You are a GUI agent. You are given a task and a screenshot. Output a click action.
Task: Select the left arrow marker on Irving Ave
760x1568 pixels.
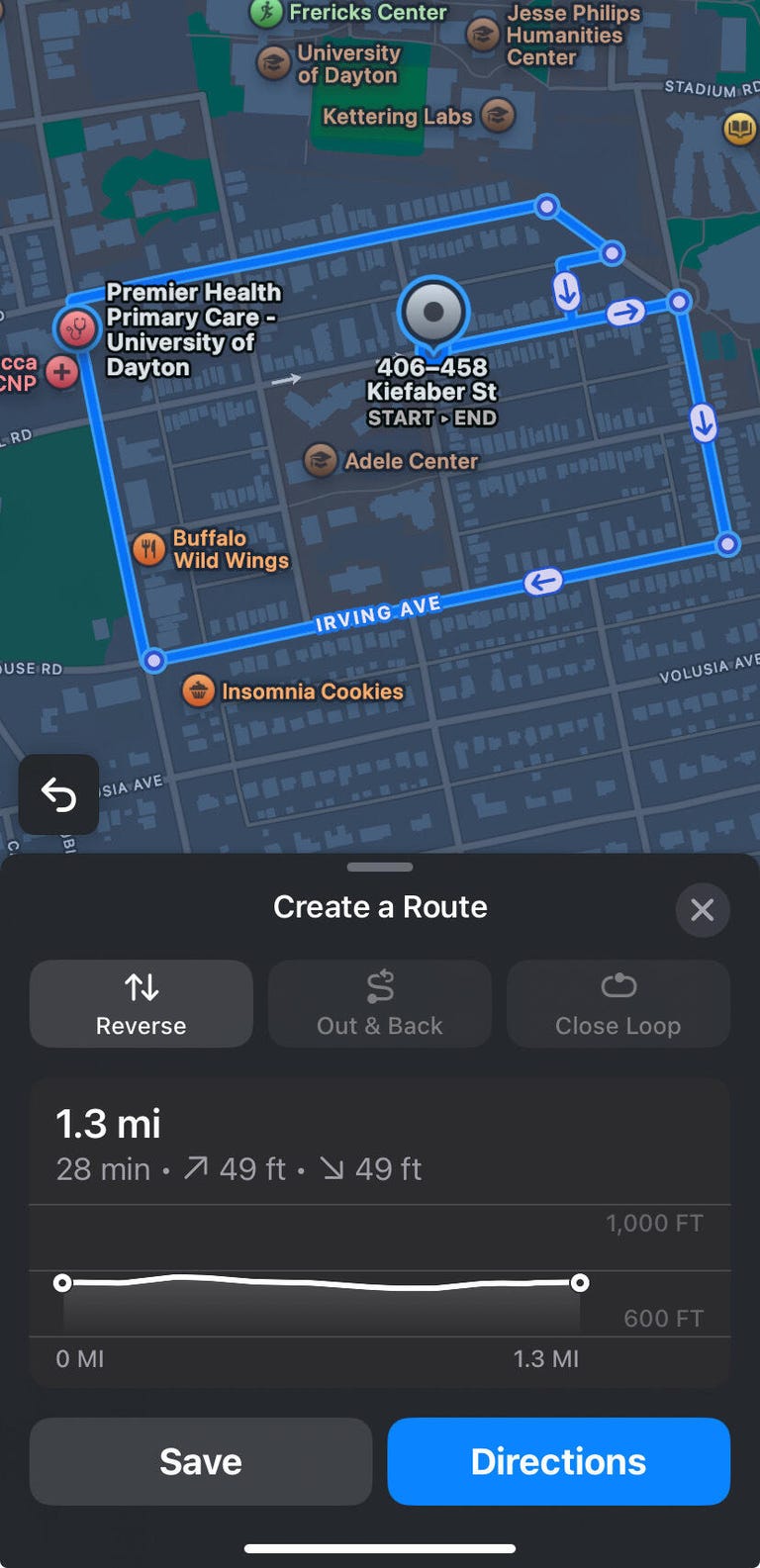[x=540, y=582]
